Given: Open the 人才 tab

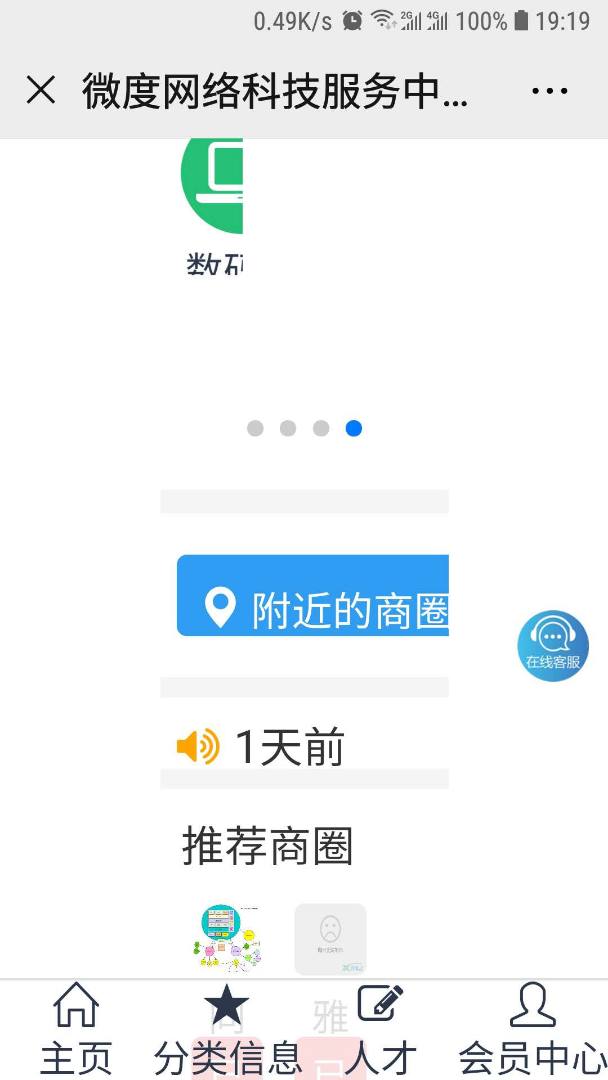Looking at the screenshot, I should click(x=380, y=1028).
